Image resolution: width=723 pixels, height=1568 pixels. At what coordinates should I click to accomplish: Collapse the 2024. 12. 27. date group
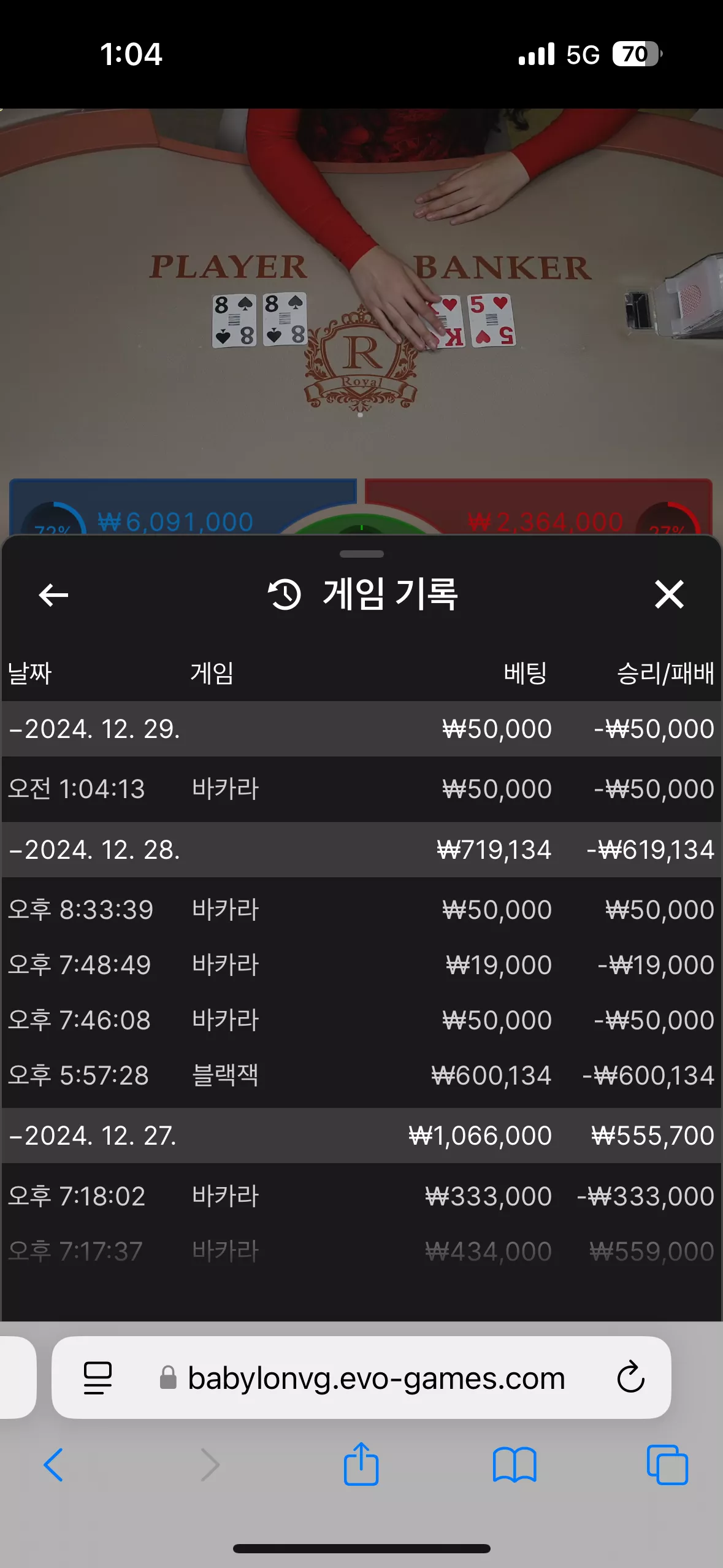tap(361, 1136)
